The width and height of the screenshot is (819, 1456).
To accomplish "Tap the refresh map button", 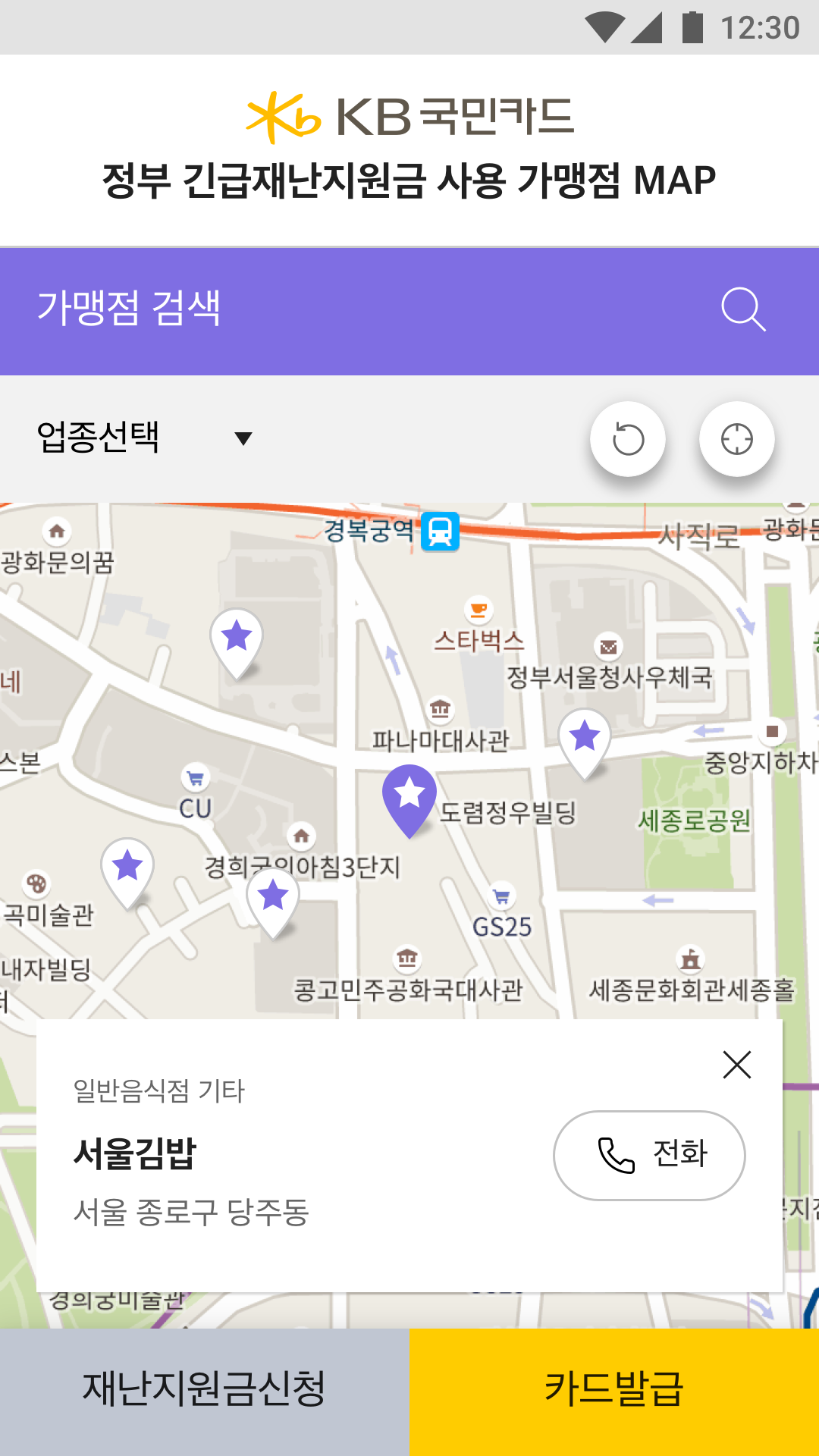I will [628, 439].
